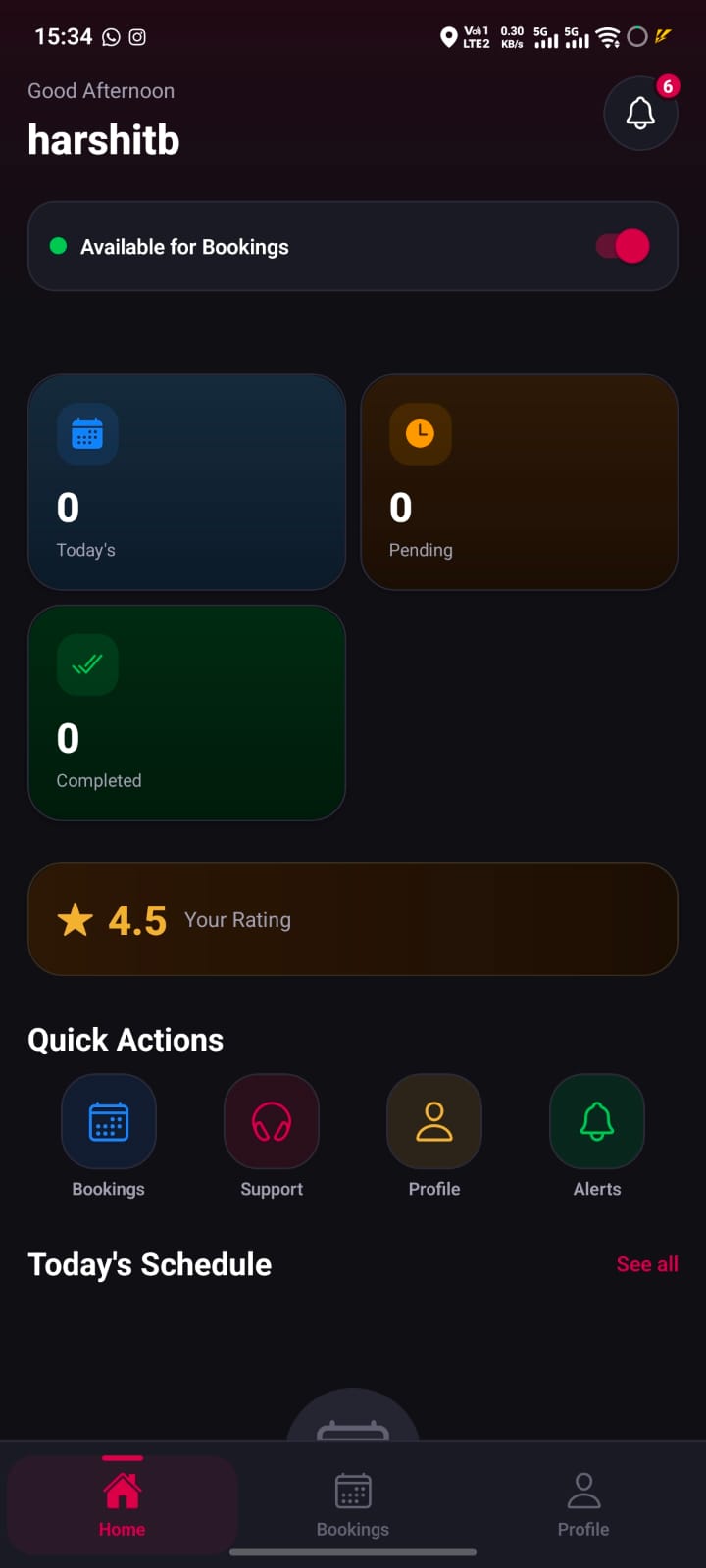The image size is (706, 1568).
Task: Switch to the Bookings bottom tab
Action: point(353,1504)
